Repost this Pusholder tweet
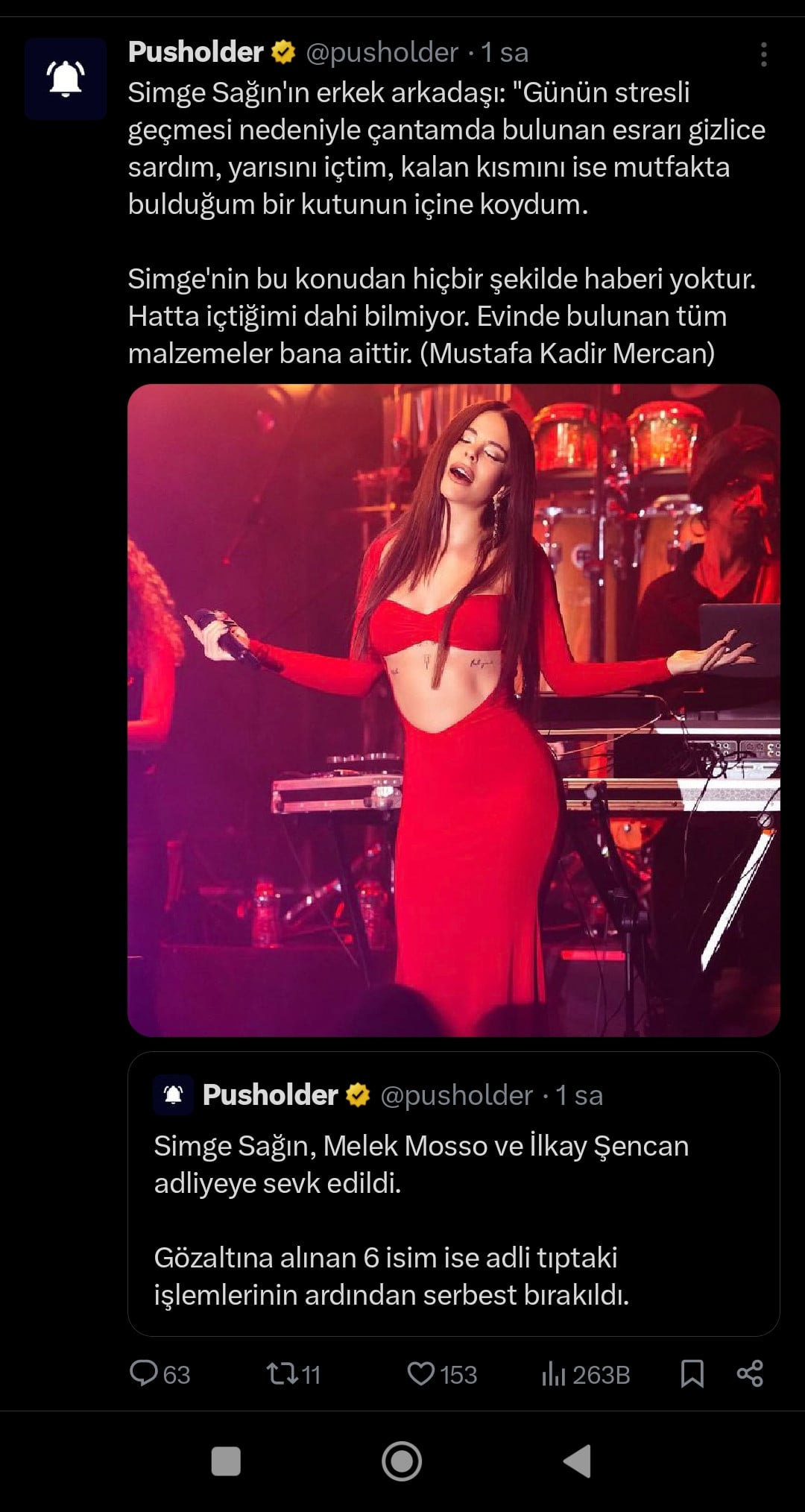 pyautogui.click(x=282, y=1373)
